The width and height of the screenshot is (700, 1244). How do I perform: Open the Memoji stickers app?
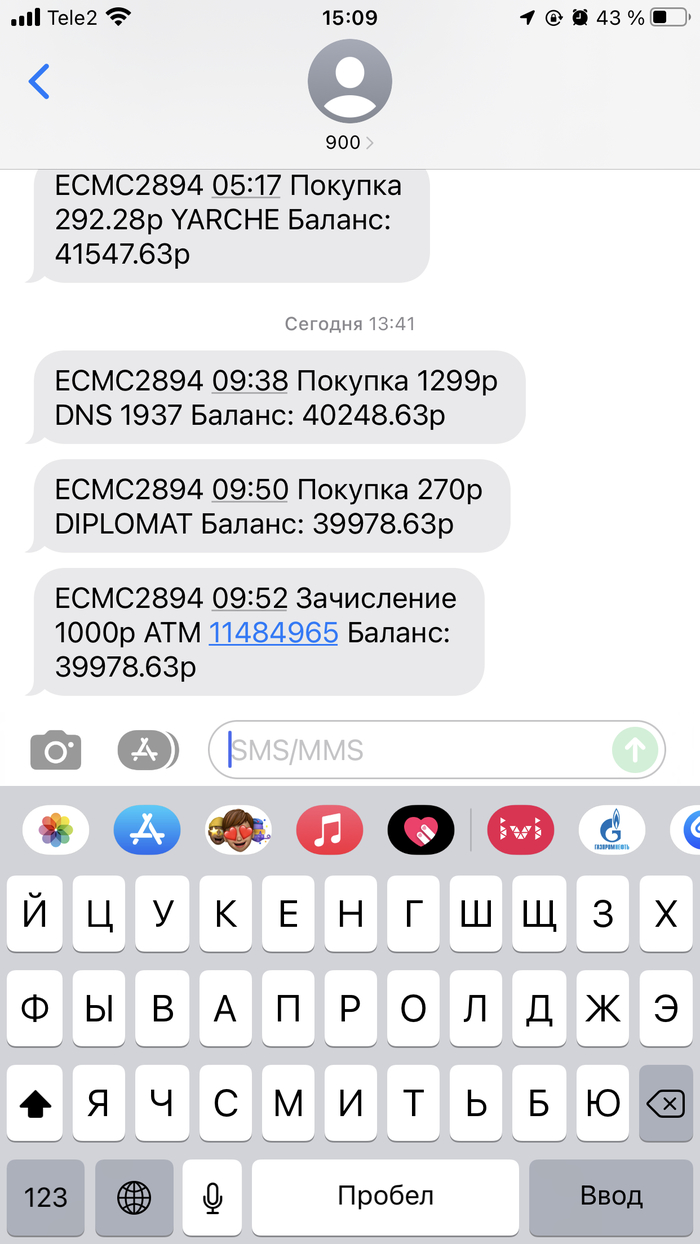238,829
